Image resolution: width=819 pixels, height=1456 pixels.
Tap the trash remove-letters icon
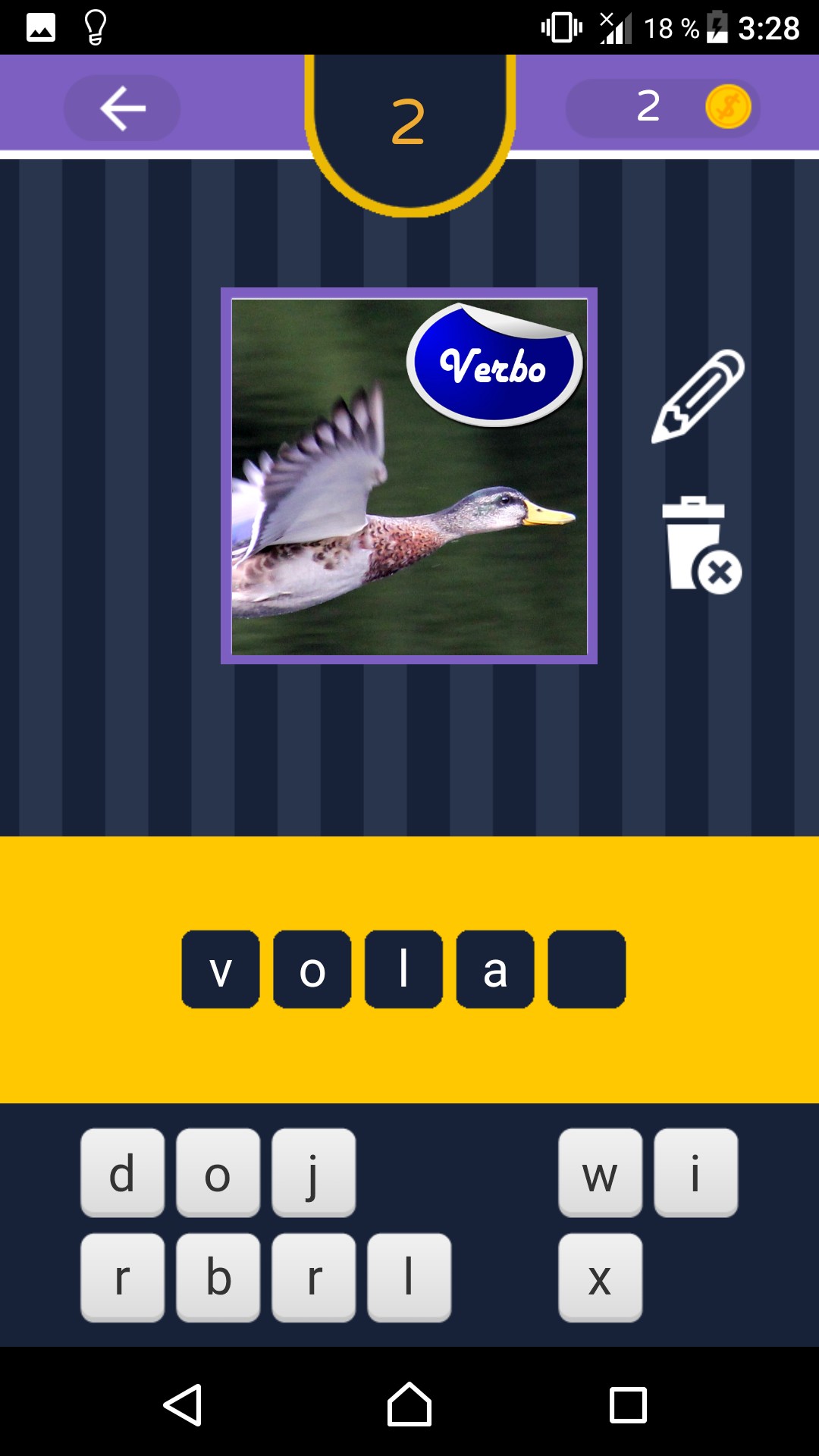point(701,544)
